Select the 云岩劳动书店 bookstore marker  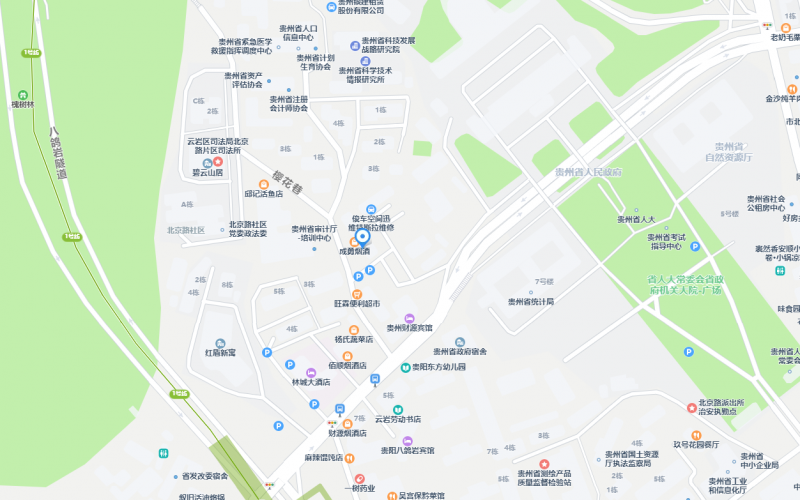pyautogui.click(x=397, y=410)
